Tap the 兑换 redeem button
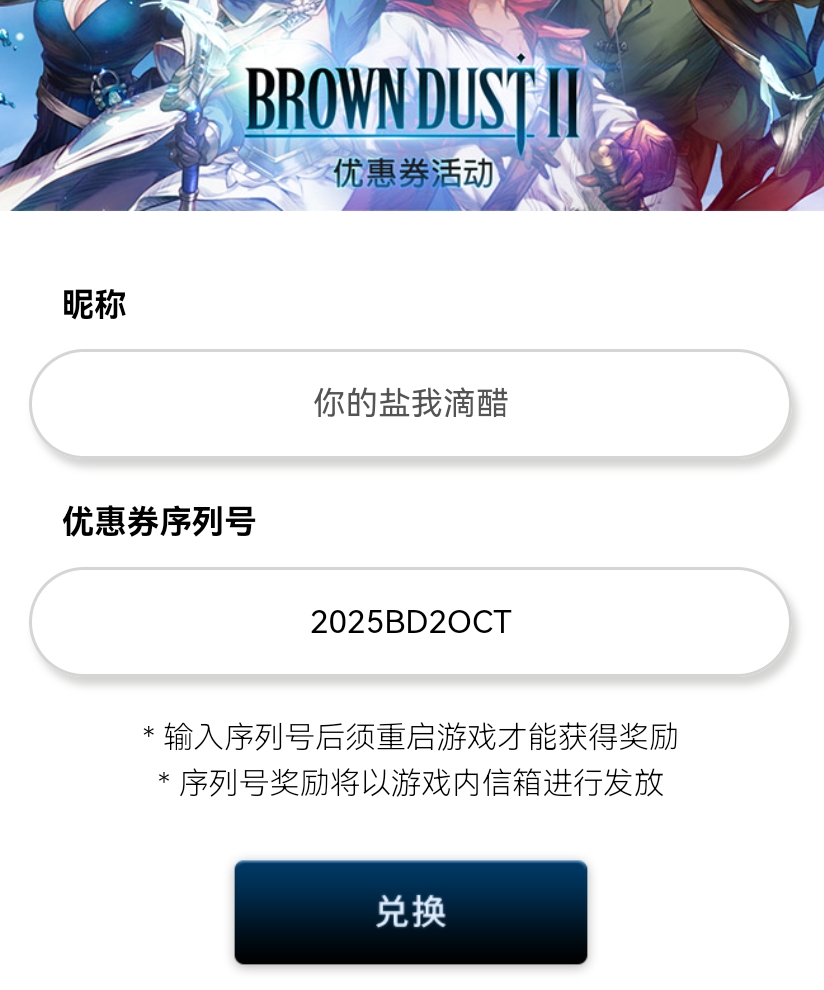 click(410, 912)
